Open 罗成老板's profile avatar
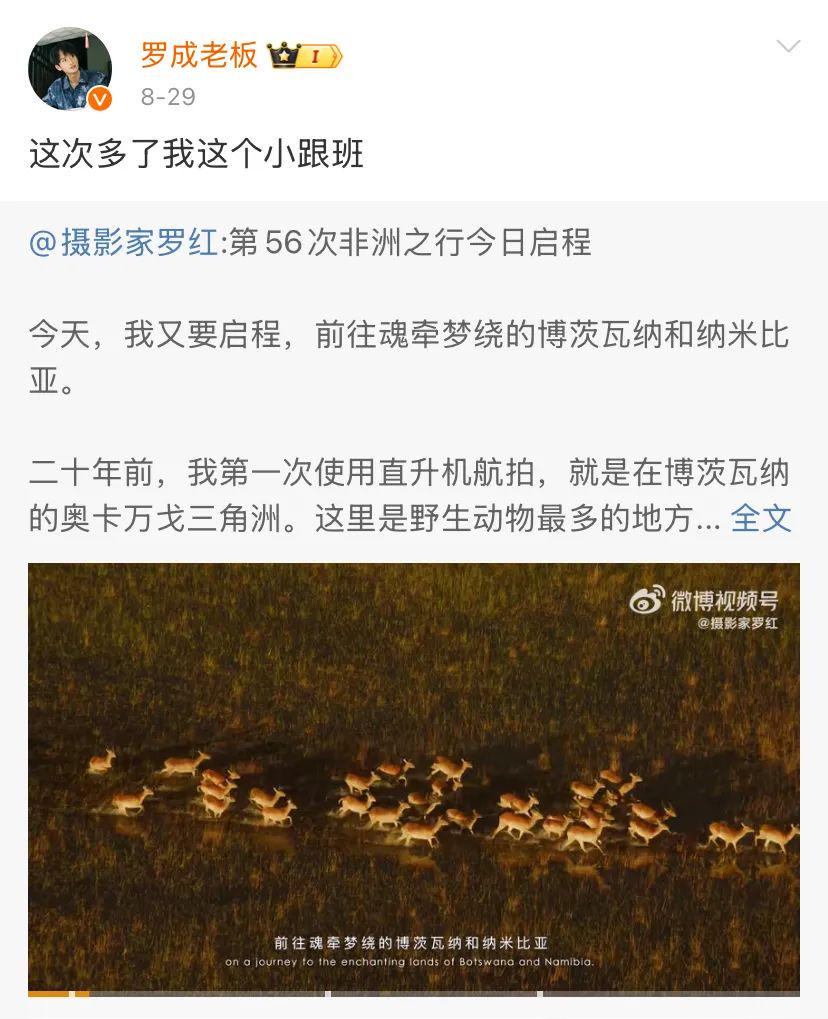This screenshot has width=828, height=1019. (69, 69)
